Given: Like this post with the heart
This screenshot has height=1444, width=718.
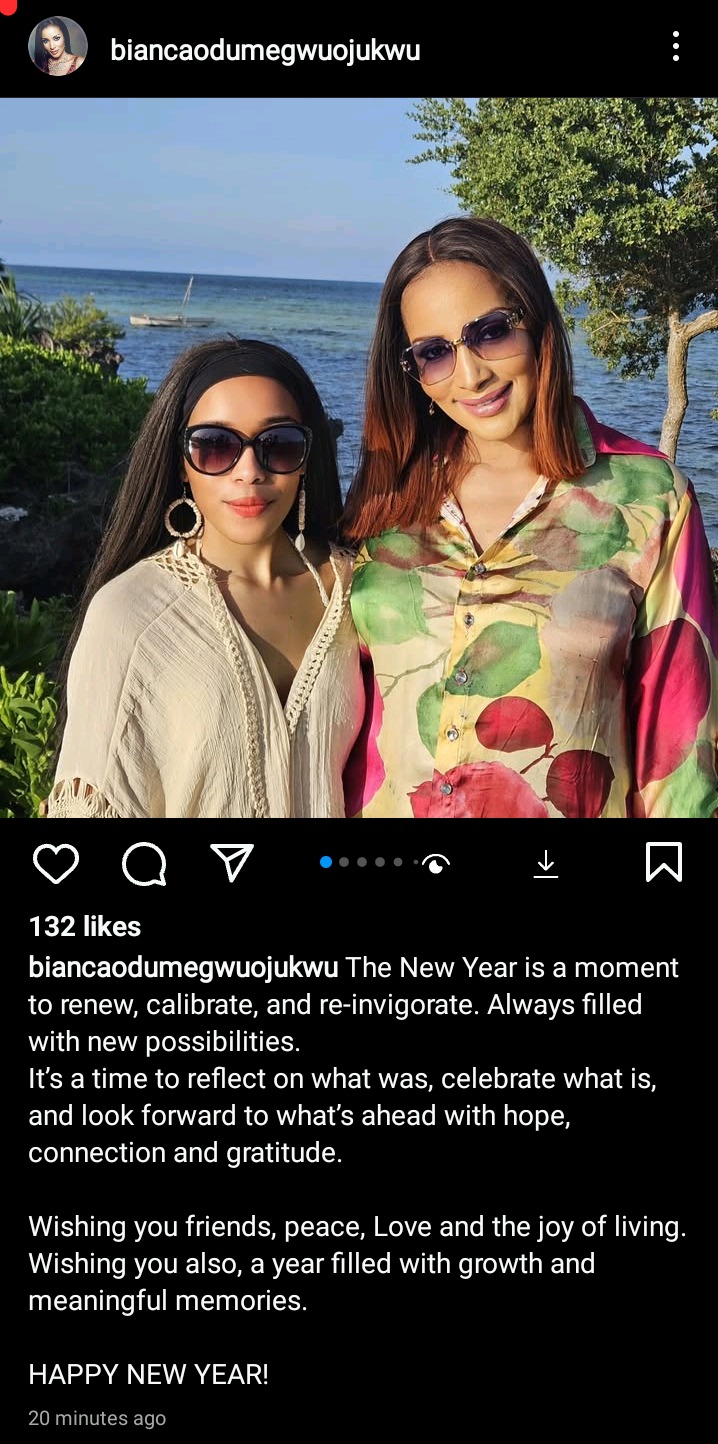Looking at the screenshot, I should pyautogui.click(x=56, y=863).
